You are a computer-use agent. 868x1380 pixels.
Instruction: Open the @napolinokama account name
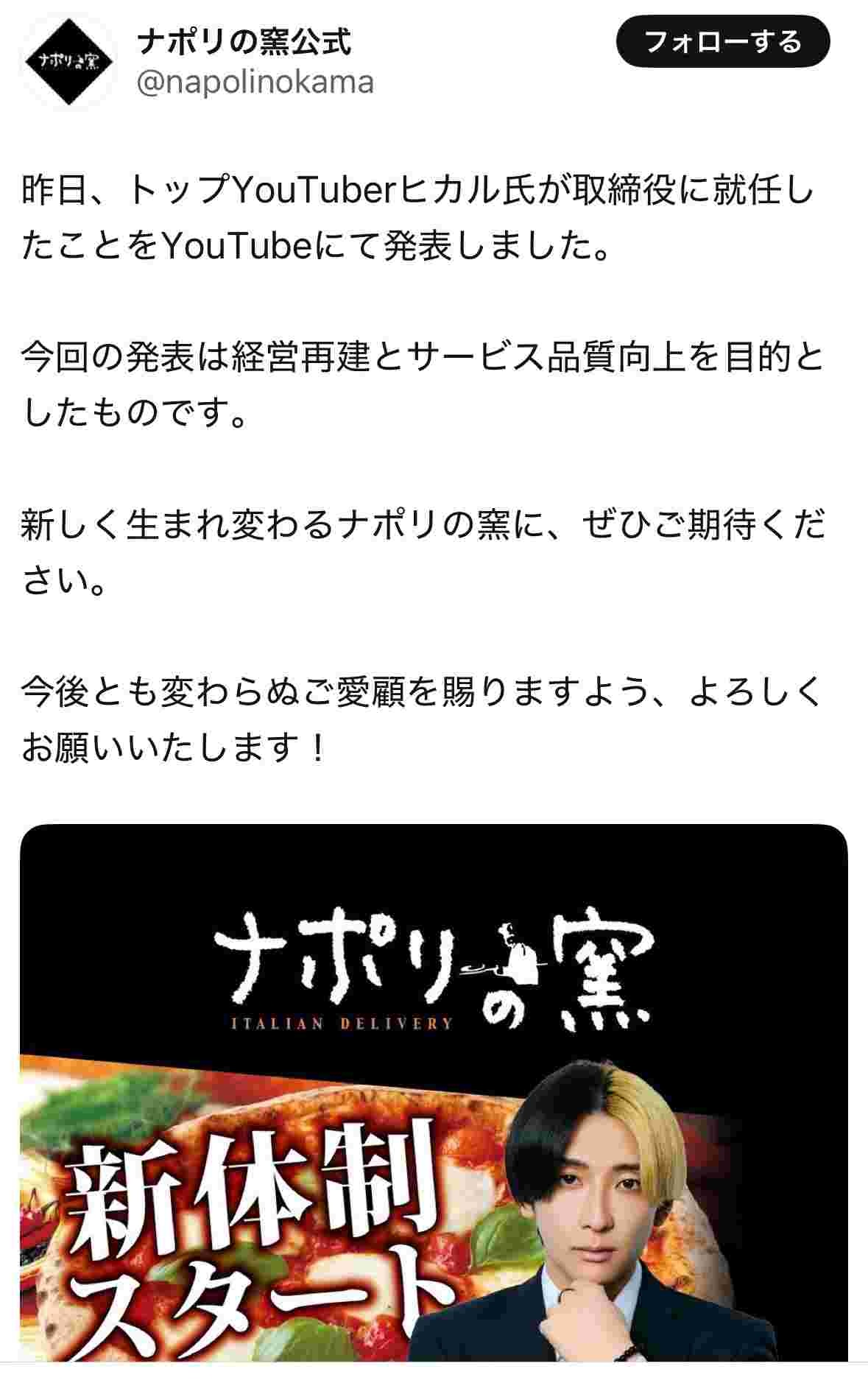coord(255,82)
